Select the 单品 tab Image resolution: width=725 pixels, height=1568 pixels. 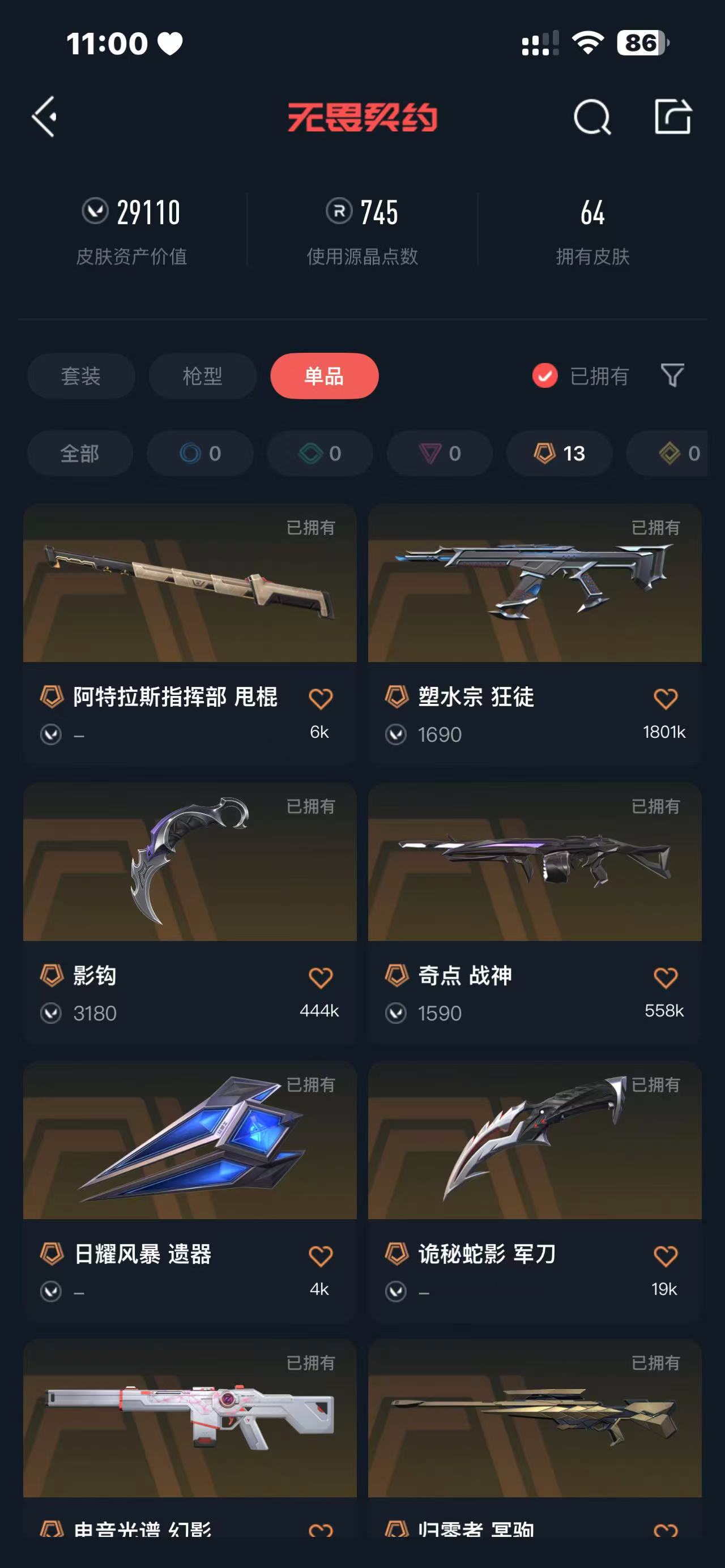[x=324, y=375]
